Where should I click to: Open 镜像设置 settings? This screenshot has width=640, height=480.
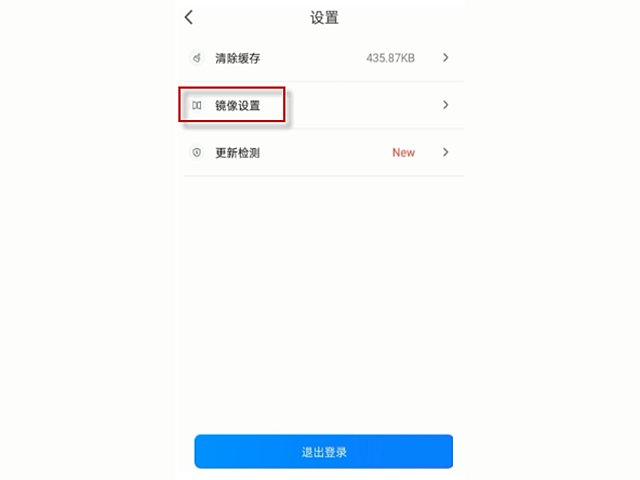click(322, 105)
